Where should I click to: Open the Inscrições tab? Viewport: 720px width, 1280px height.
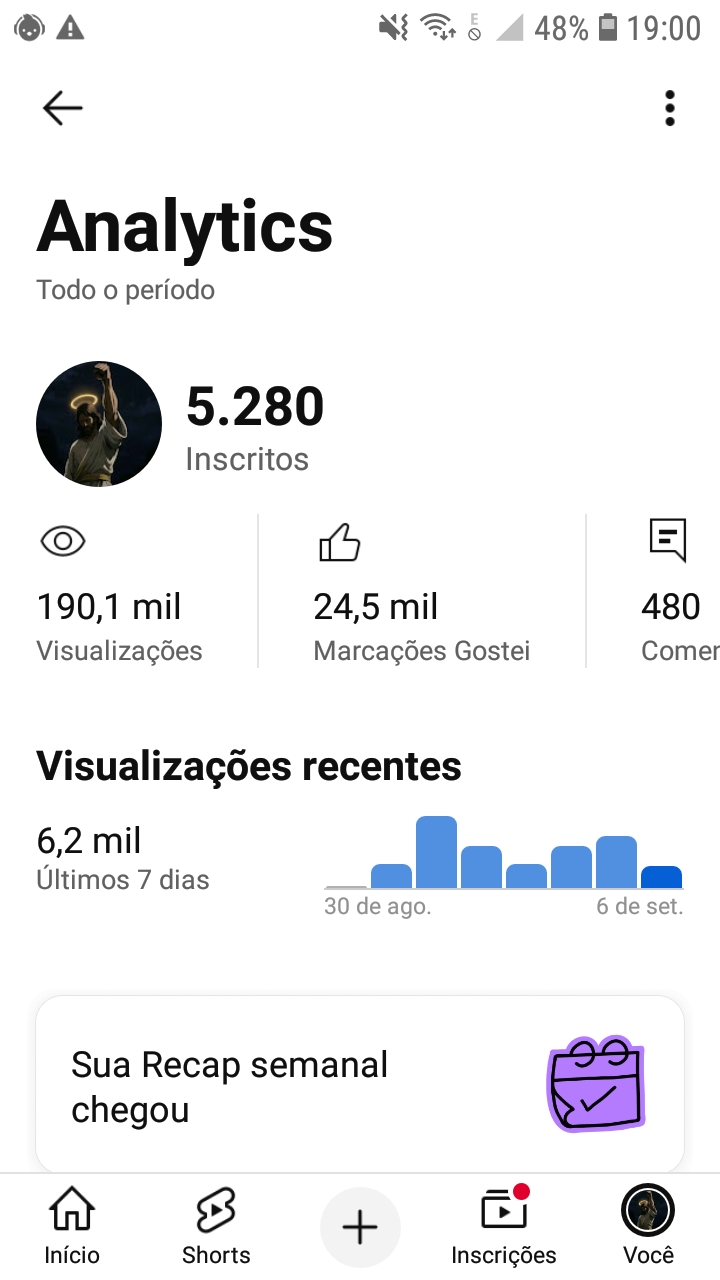point(504,1226)
